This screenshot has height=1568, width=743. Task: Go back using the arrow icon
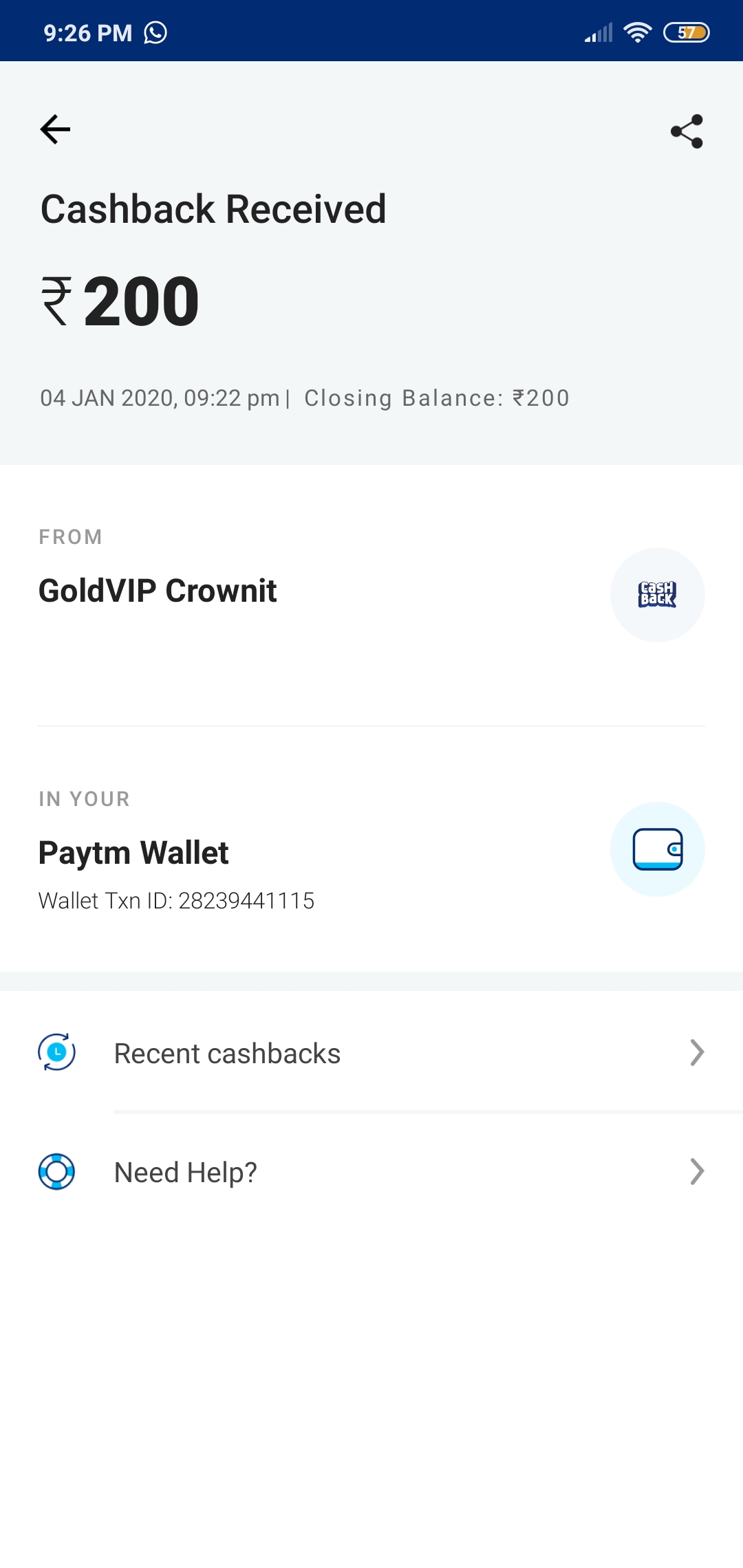click(55, 129)
